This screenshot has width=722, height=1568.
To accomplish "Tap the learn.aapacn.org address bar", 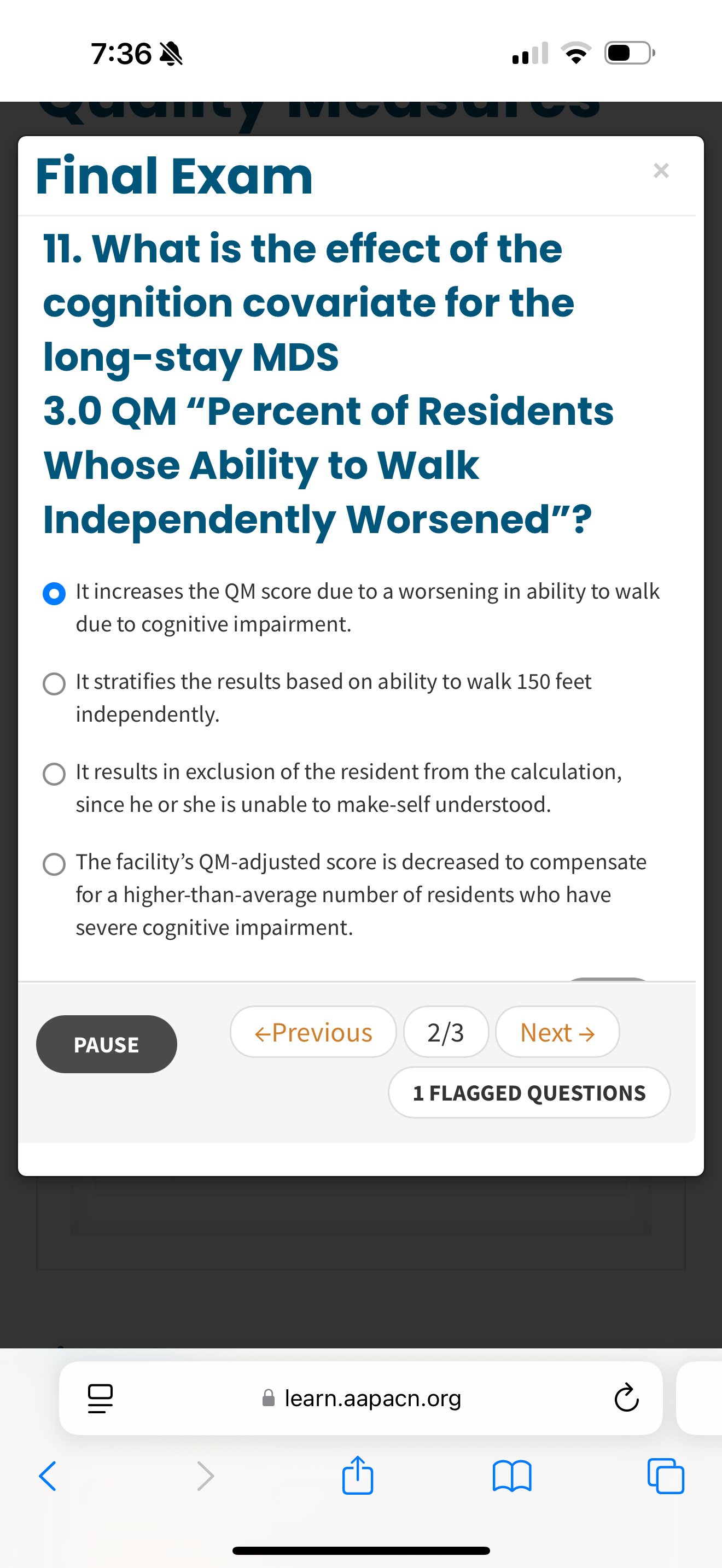I will pos(372,1398).
